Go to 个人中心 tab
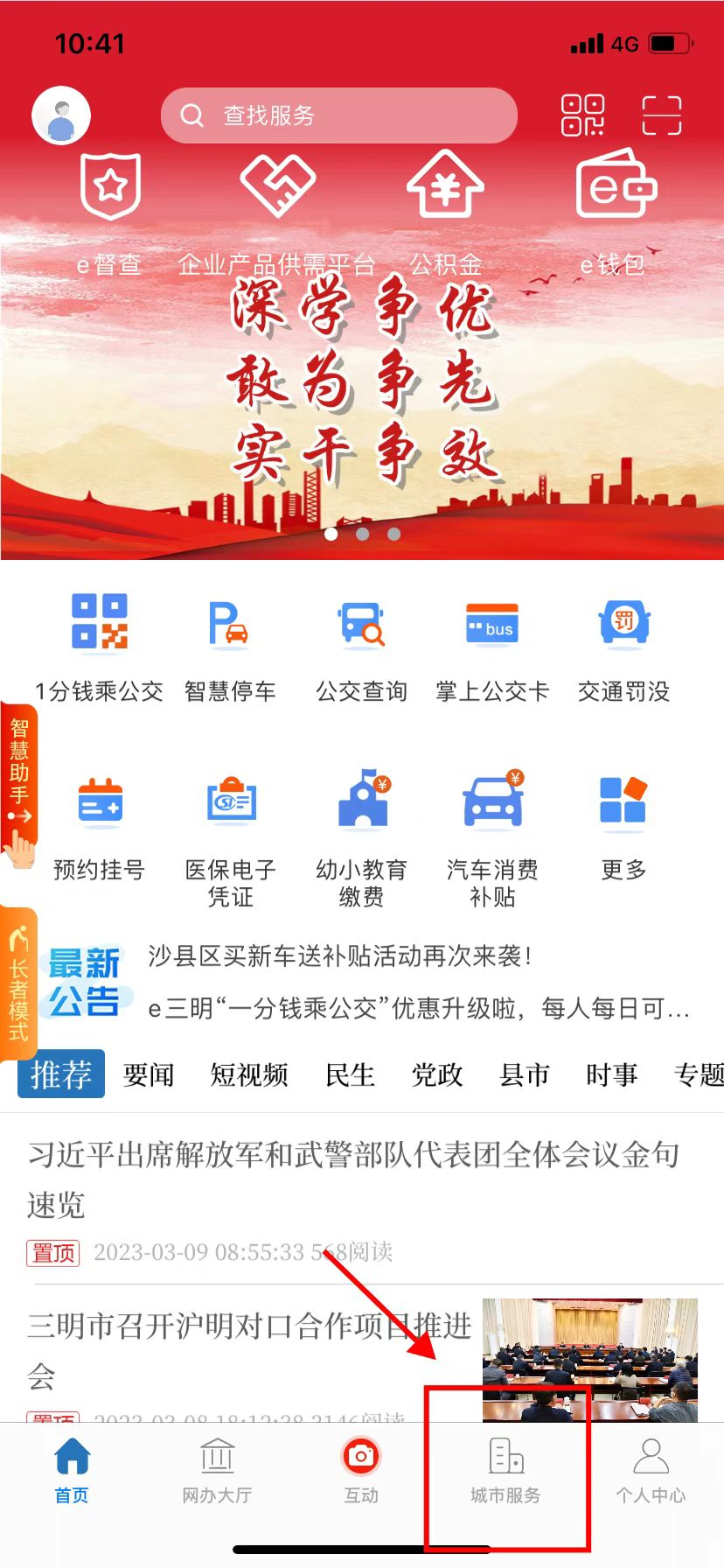 click(651, 1472)
